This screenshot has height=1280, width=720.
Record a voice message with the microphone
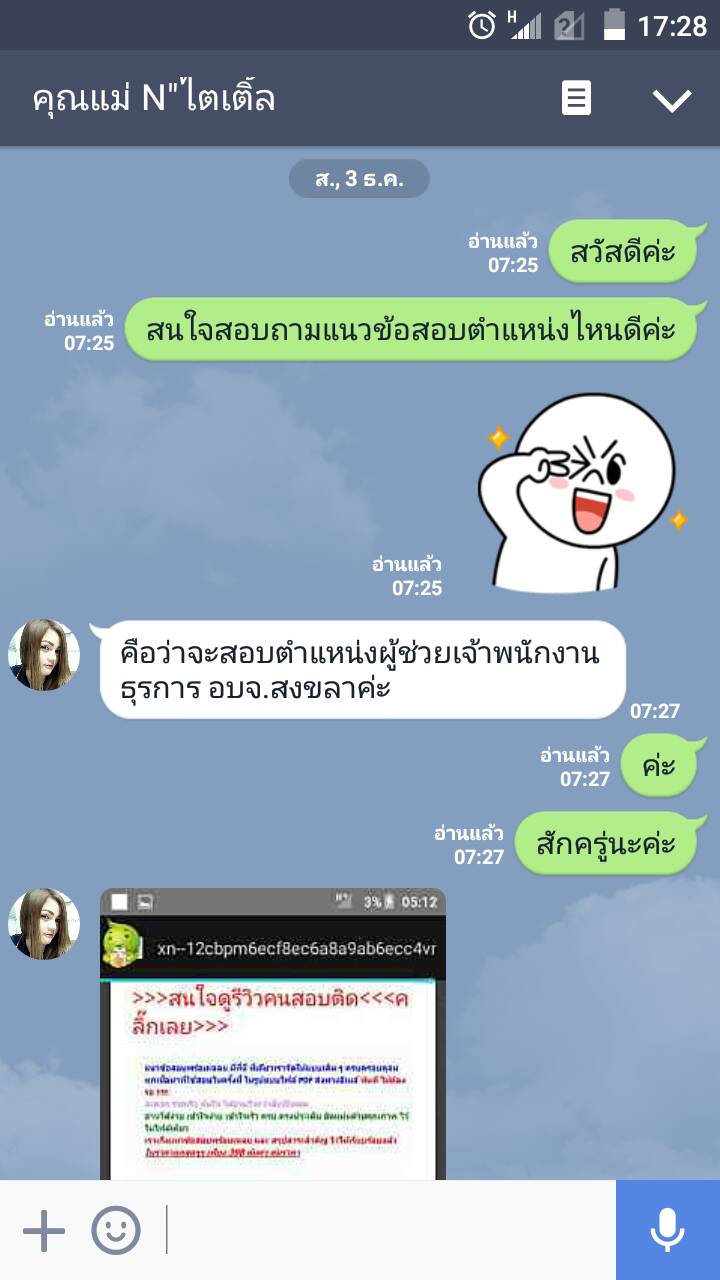pos(667,1230)
